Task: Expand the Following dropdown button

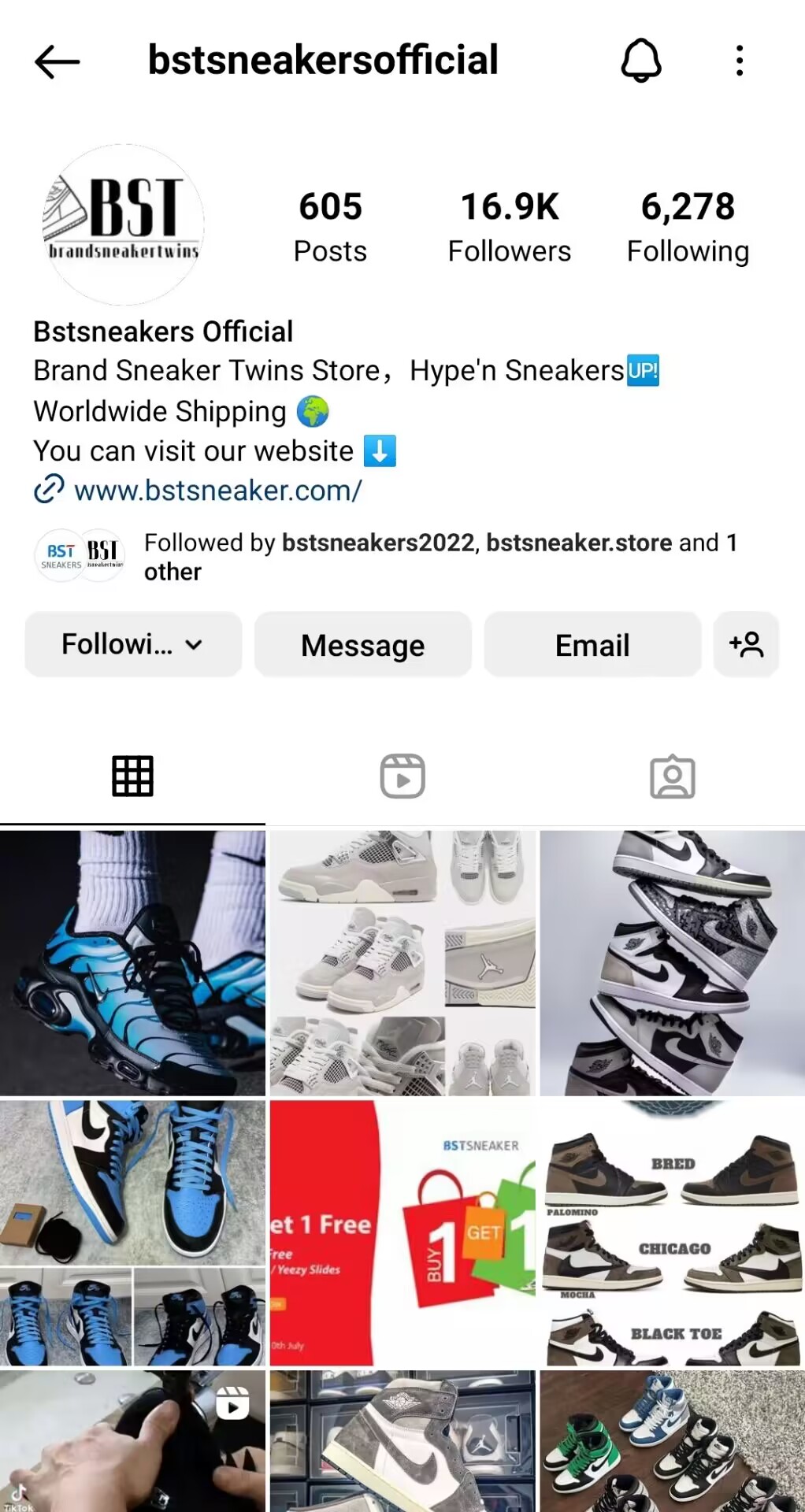Action: coord(133,644)
